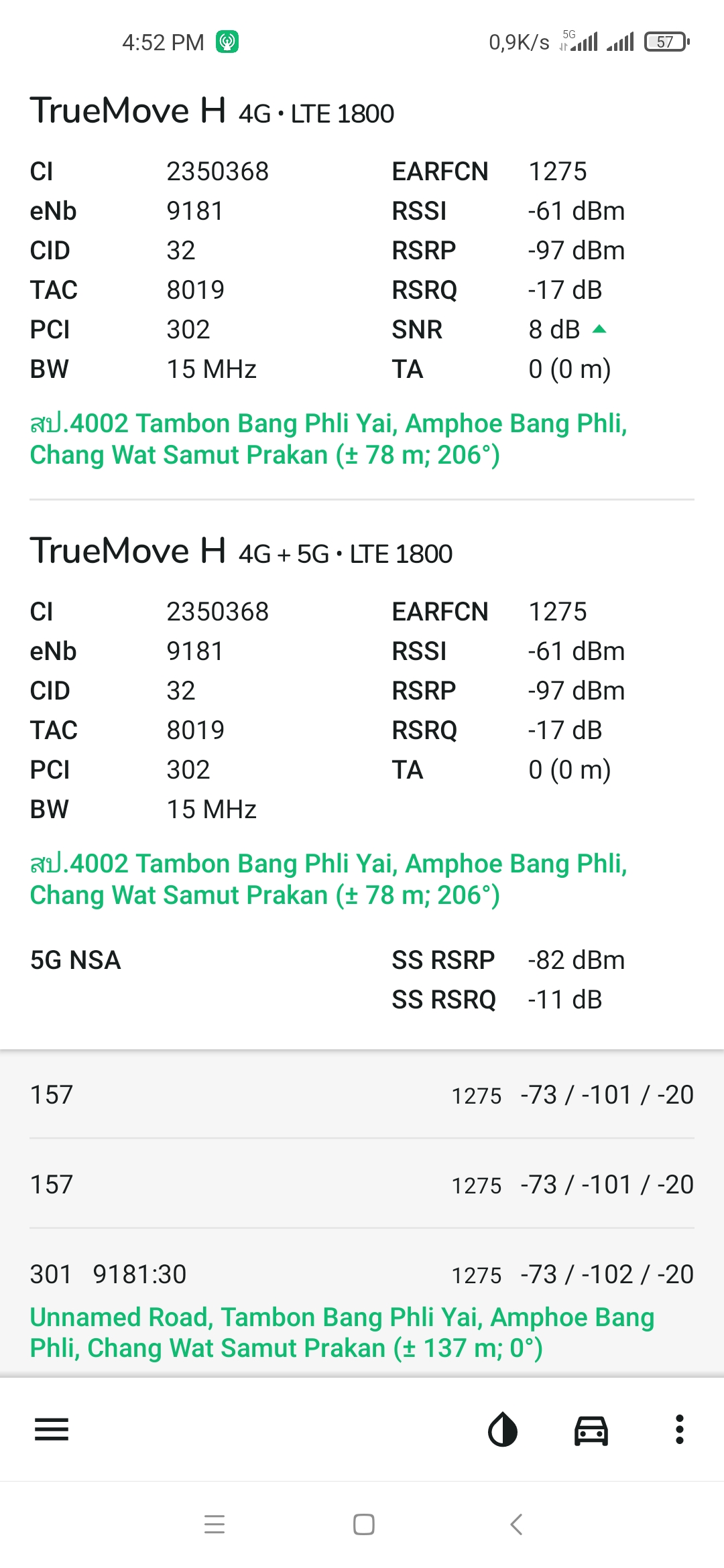Go to the home screen
Viewport: 724px width, 1568px height.
363,1524
